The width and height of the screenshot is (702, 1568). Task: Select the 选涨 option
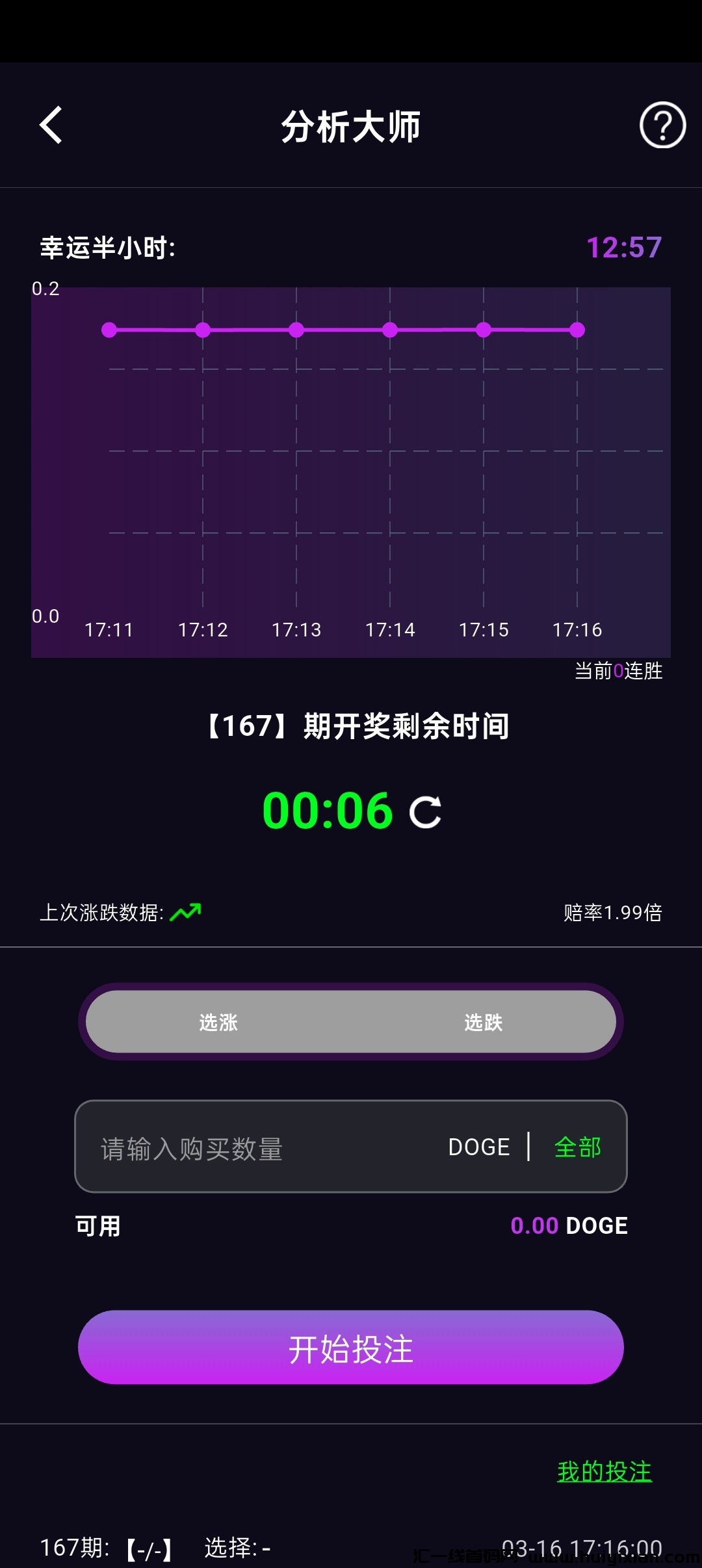coord(218,1023)
